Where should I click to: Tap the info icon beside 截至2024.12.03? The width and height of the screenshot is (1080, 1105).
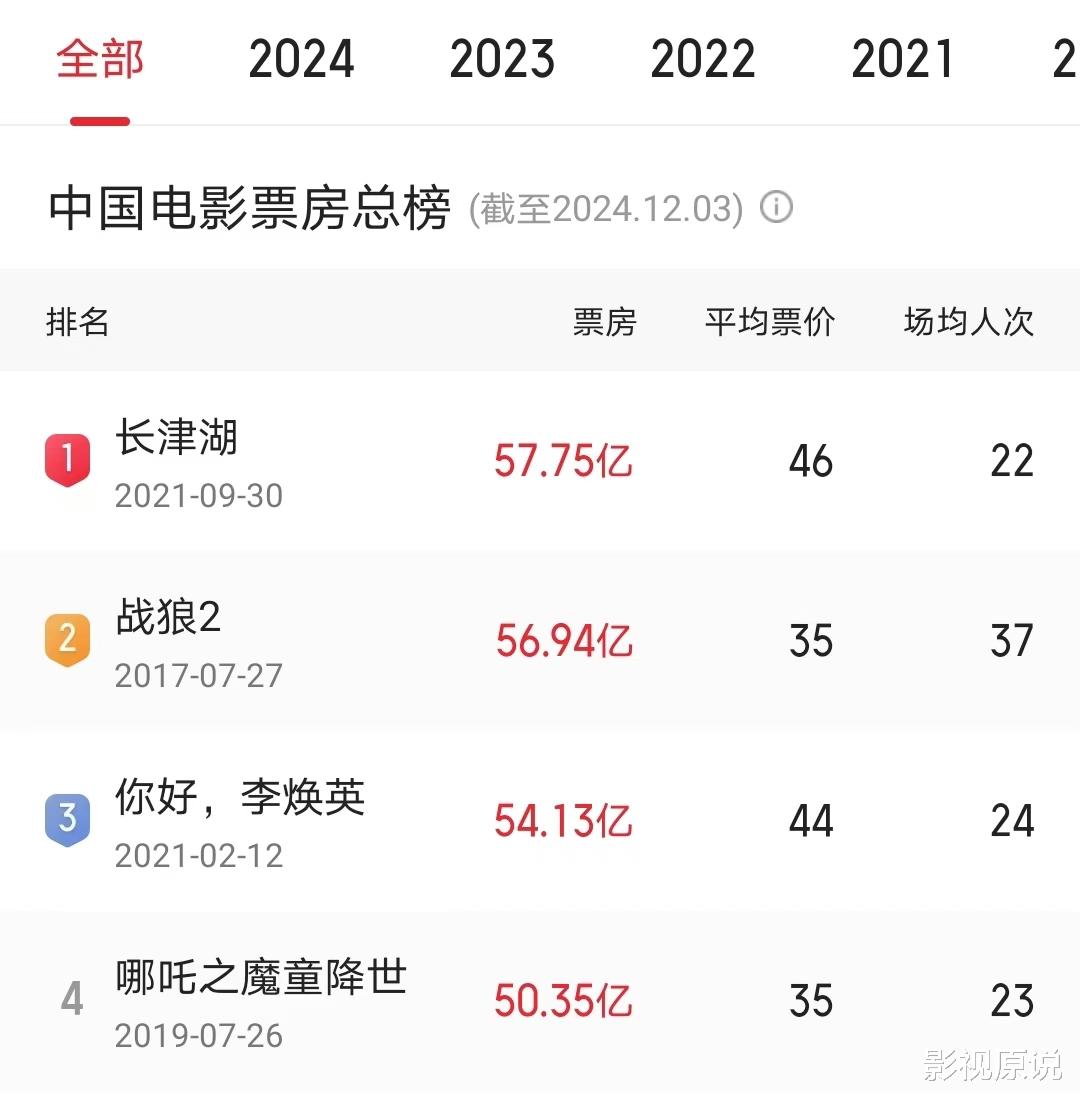777,208
